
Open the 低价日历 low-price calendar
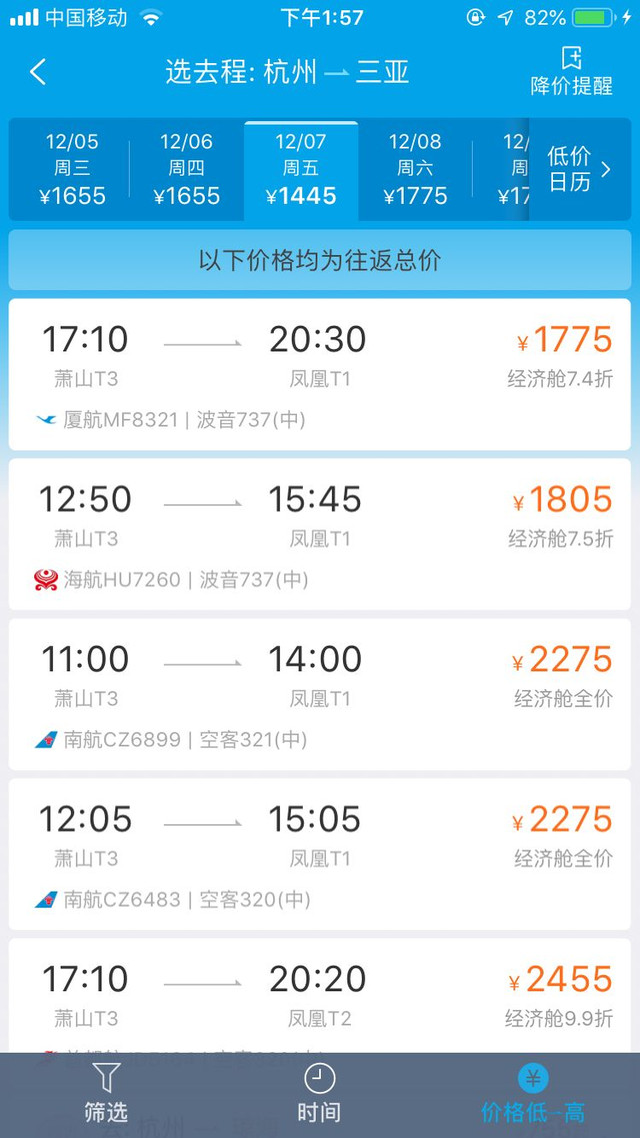(x=579, y=169)
